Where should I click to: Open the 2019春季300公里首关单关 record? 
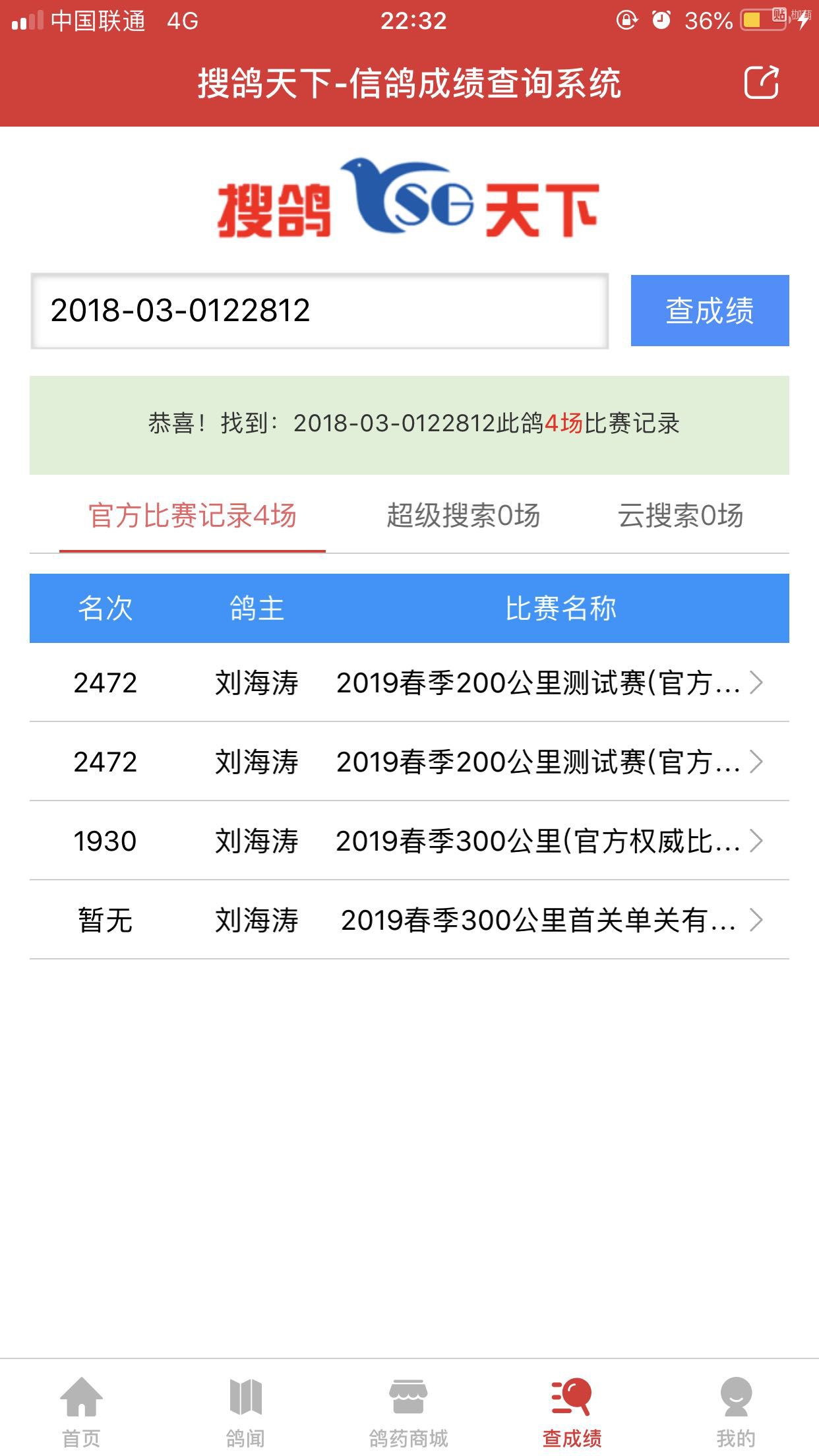409,920
